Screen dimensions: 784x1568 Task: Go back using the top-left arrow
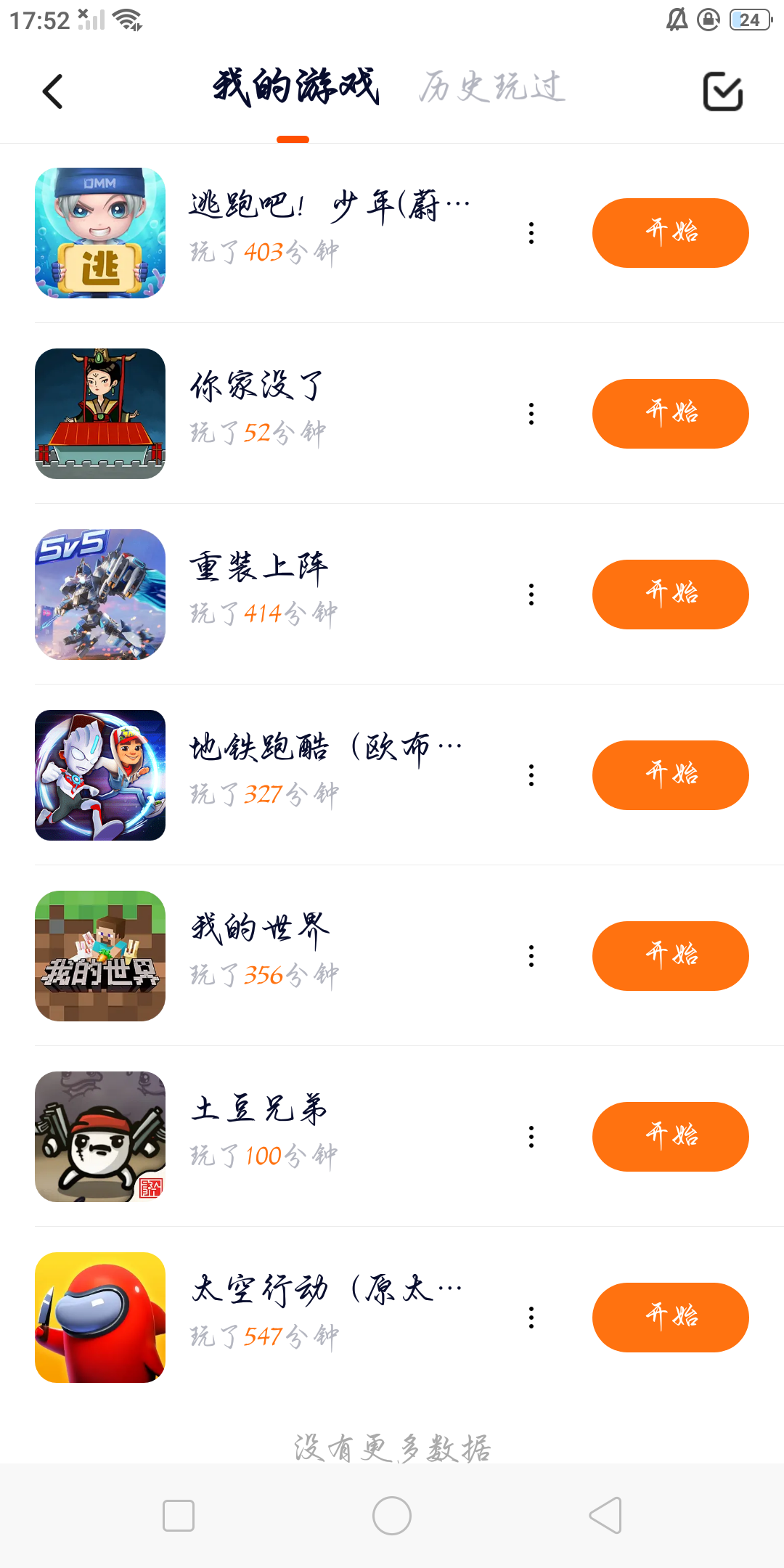(x=53, y=91)
